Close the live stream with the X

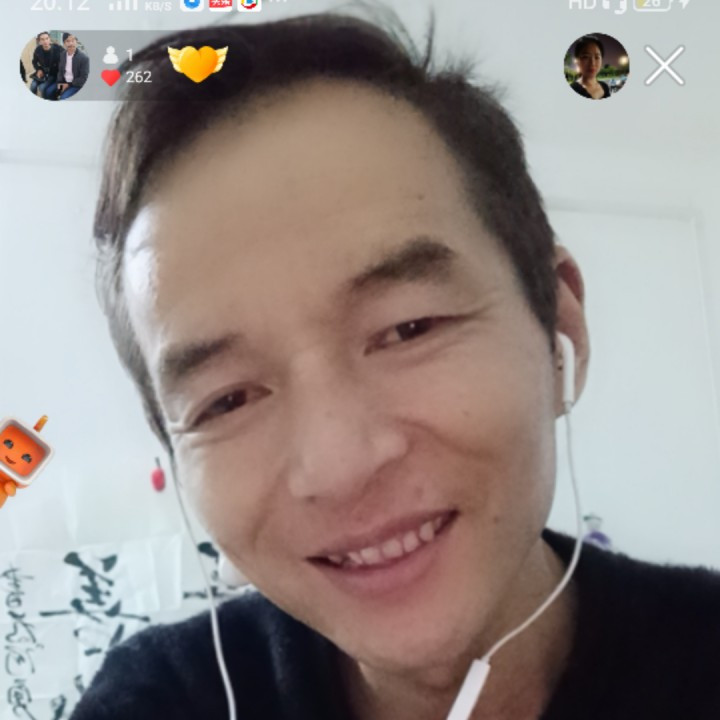pos(664,66)
